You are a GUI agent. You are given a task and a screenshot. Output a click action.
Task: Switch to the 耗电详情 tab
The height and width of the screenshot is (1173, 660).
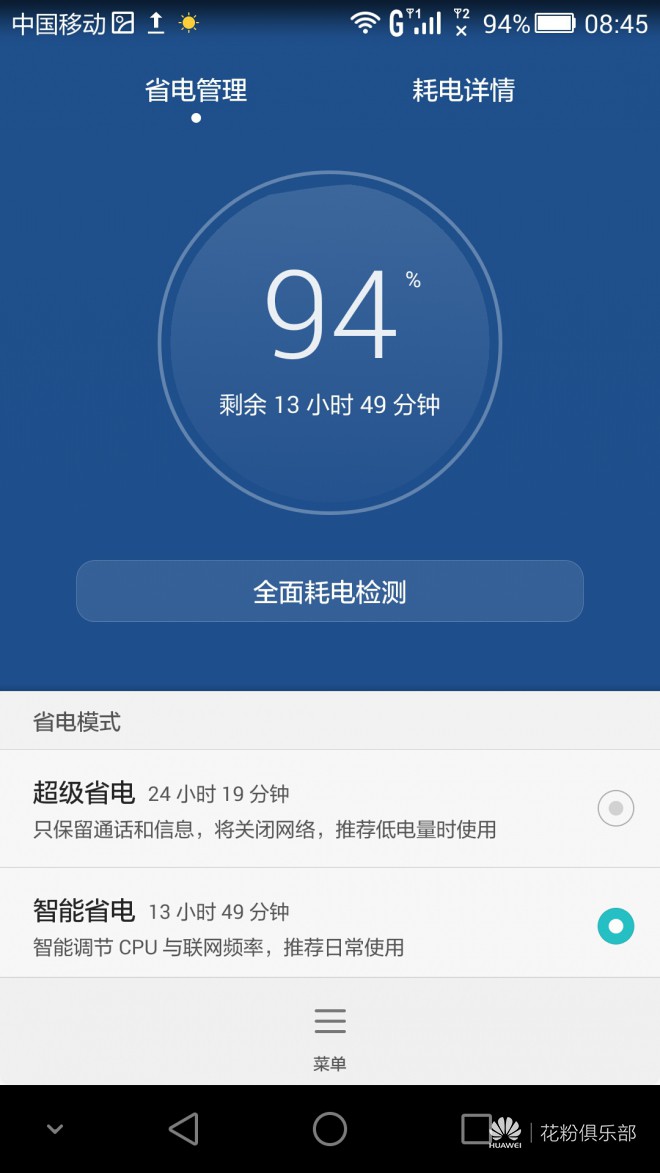(463, 91)
